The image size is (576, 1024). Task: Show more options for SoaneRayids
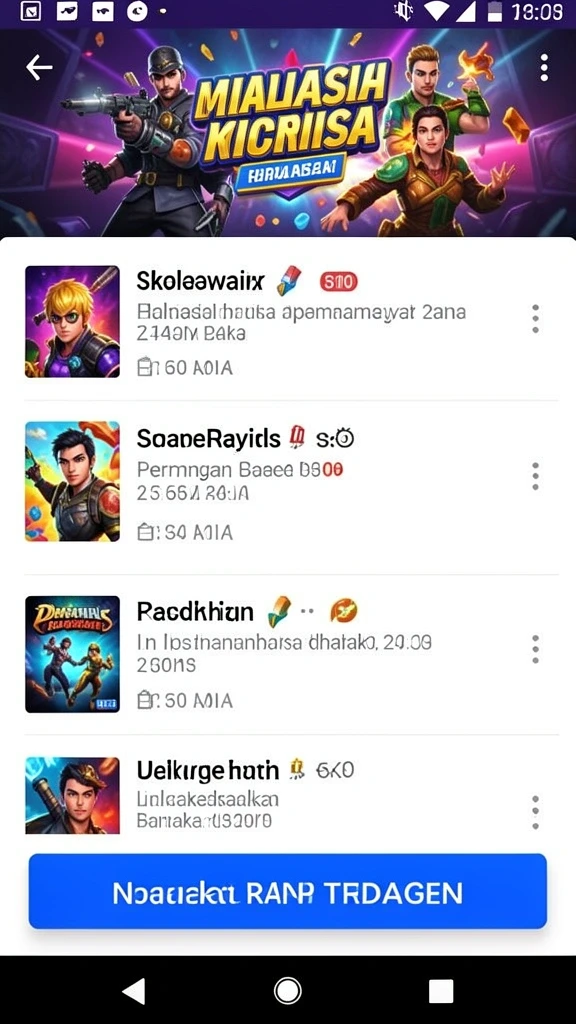535,477
